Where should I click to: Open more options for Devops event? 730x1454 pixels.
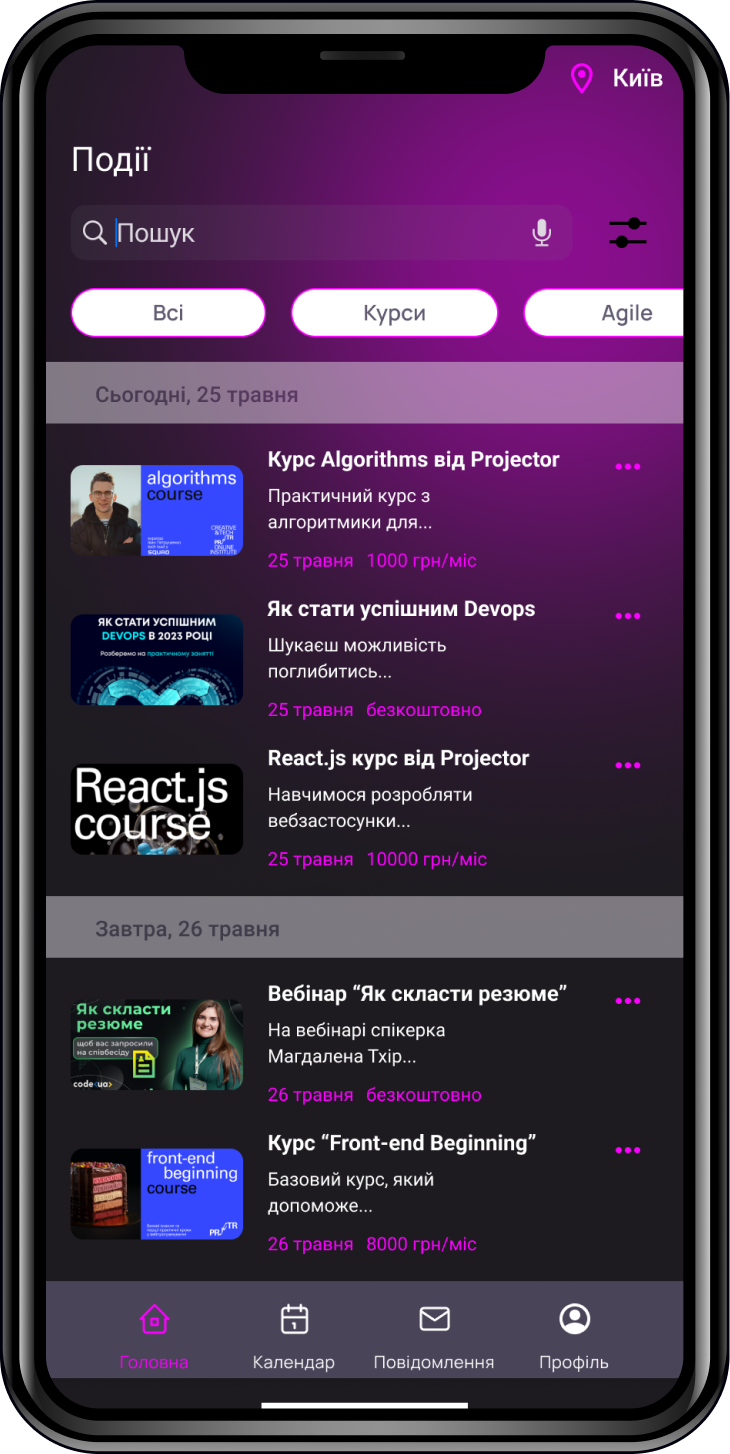click(x=628, y=616)
